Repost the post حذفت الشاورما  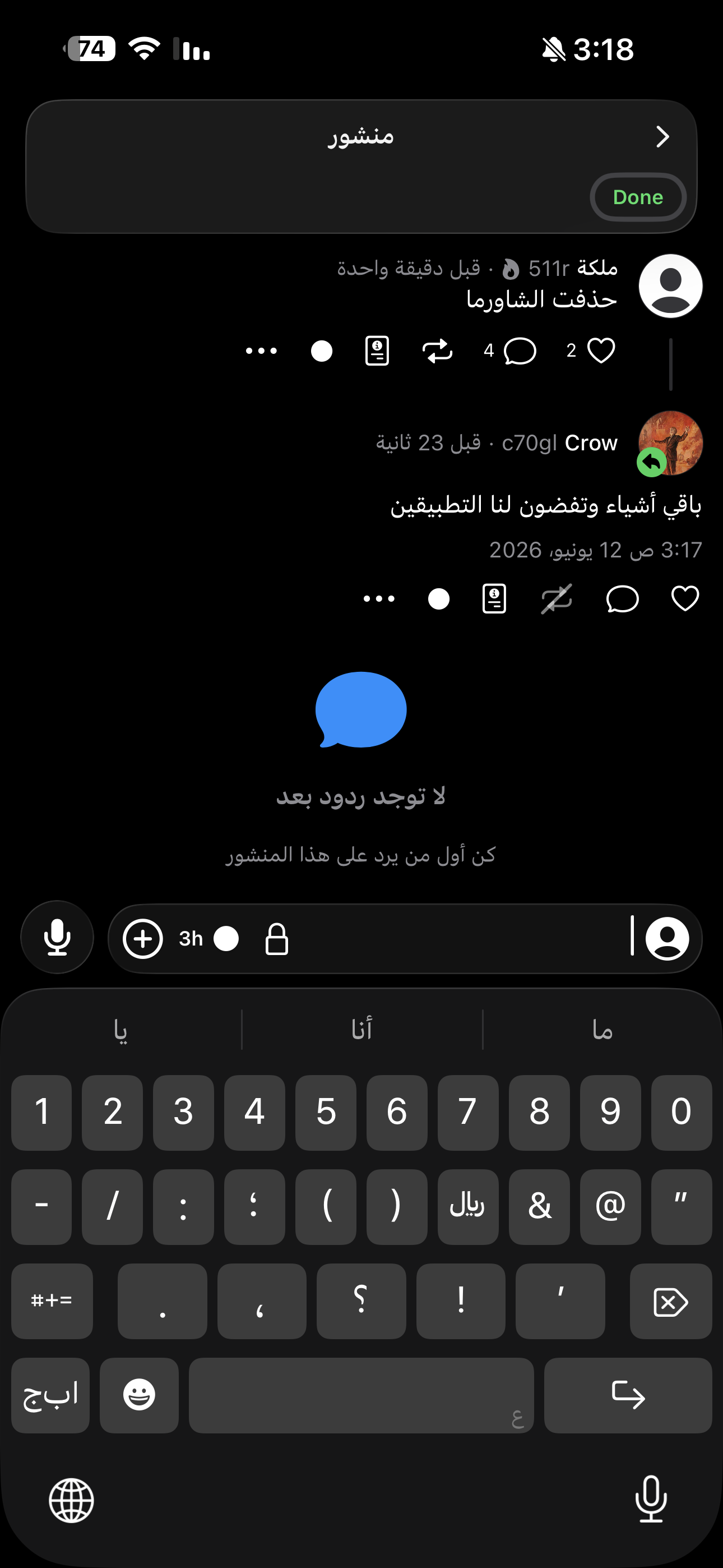tap(437, 351)
